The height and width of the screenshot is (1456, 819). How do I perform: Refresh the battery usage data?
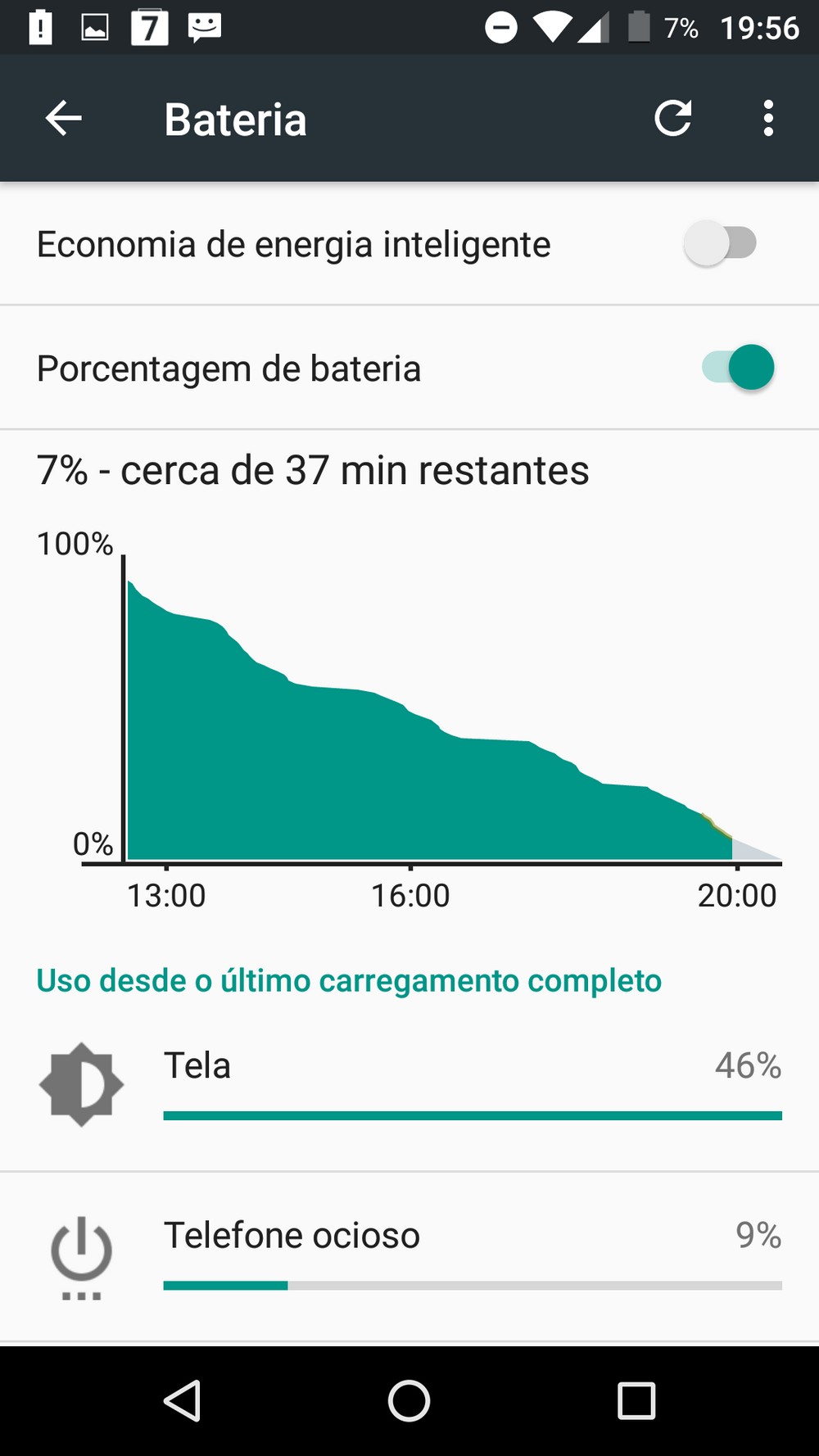point(673,119)
